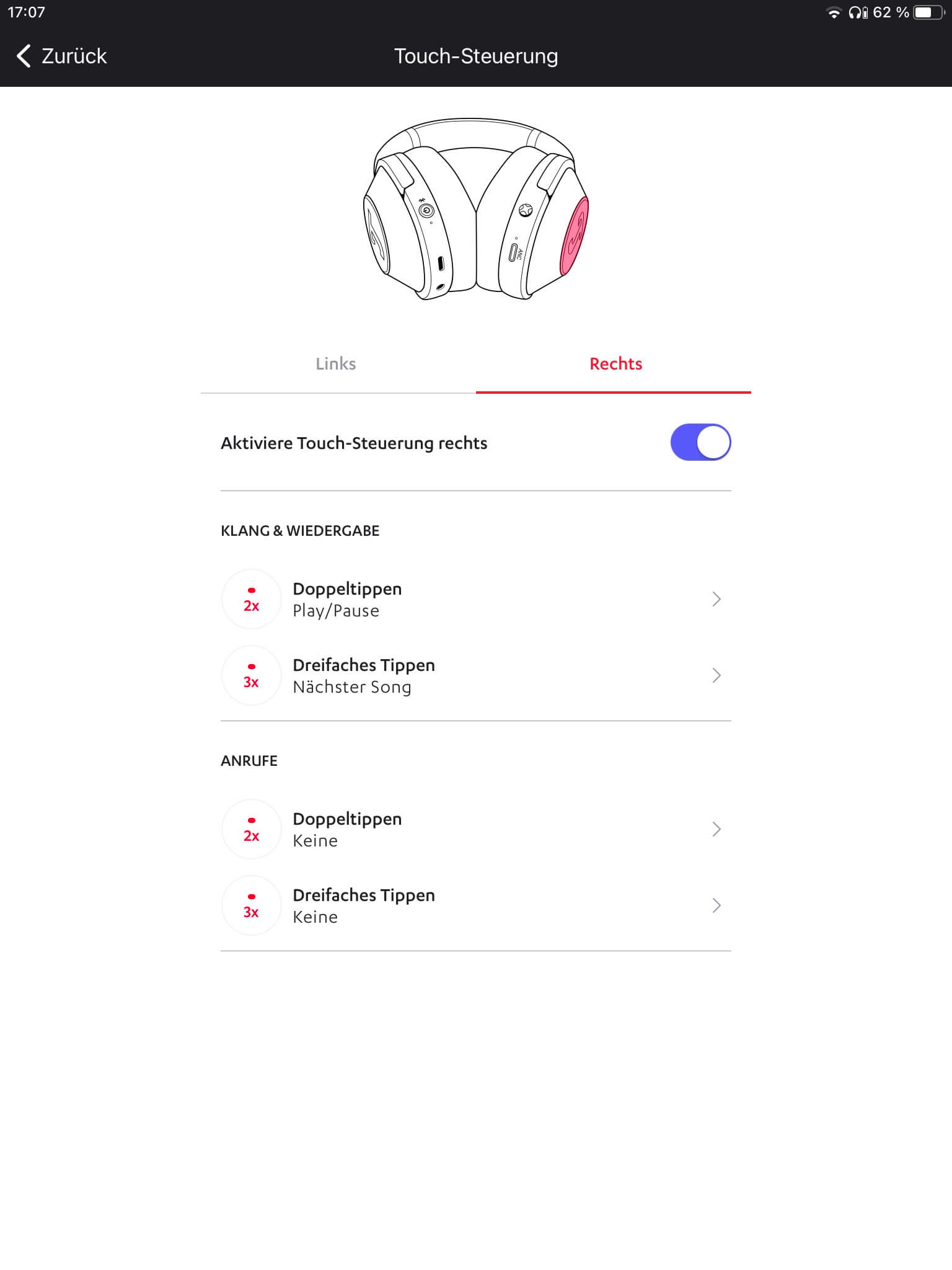Viewport: 952px width, 1270px height.
Task: Go back with the Zurück button
Action: [x=61, y=56]
